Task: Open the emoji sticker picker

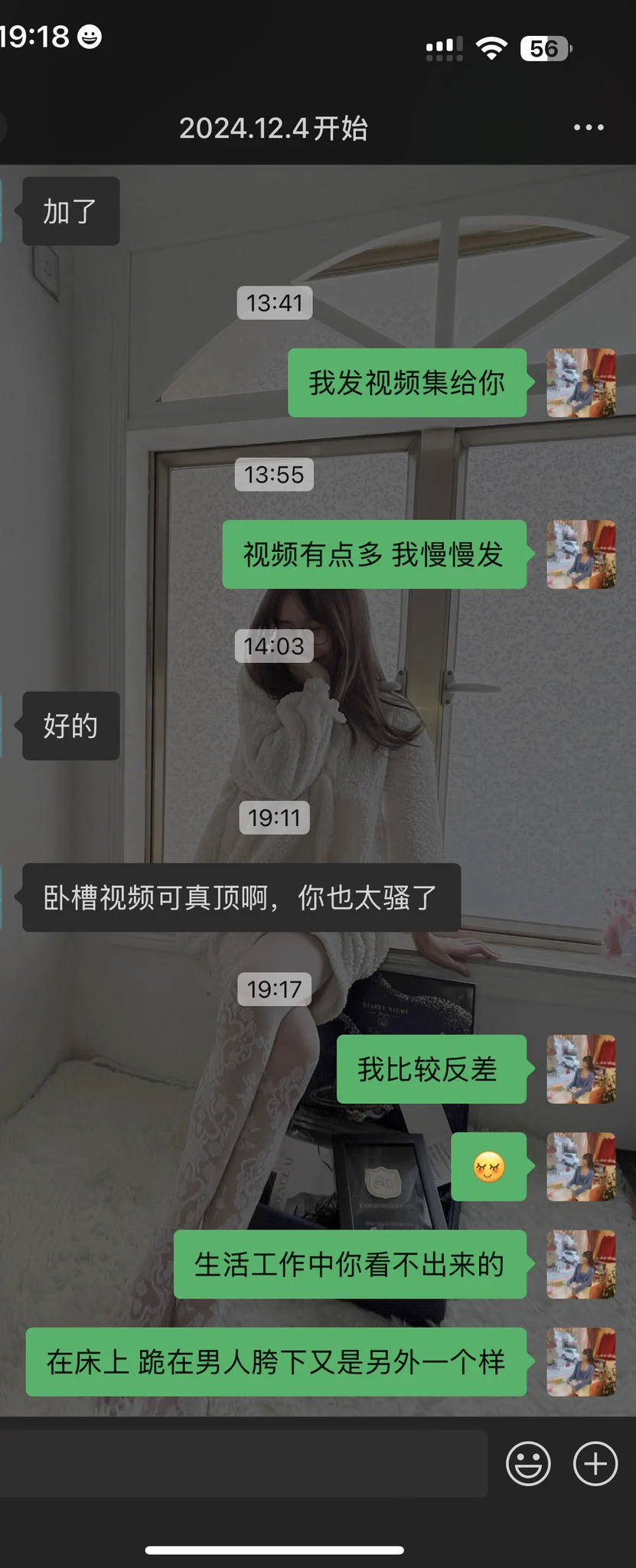Action: [528, 1464]
